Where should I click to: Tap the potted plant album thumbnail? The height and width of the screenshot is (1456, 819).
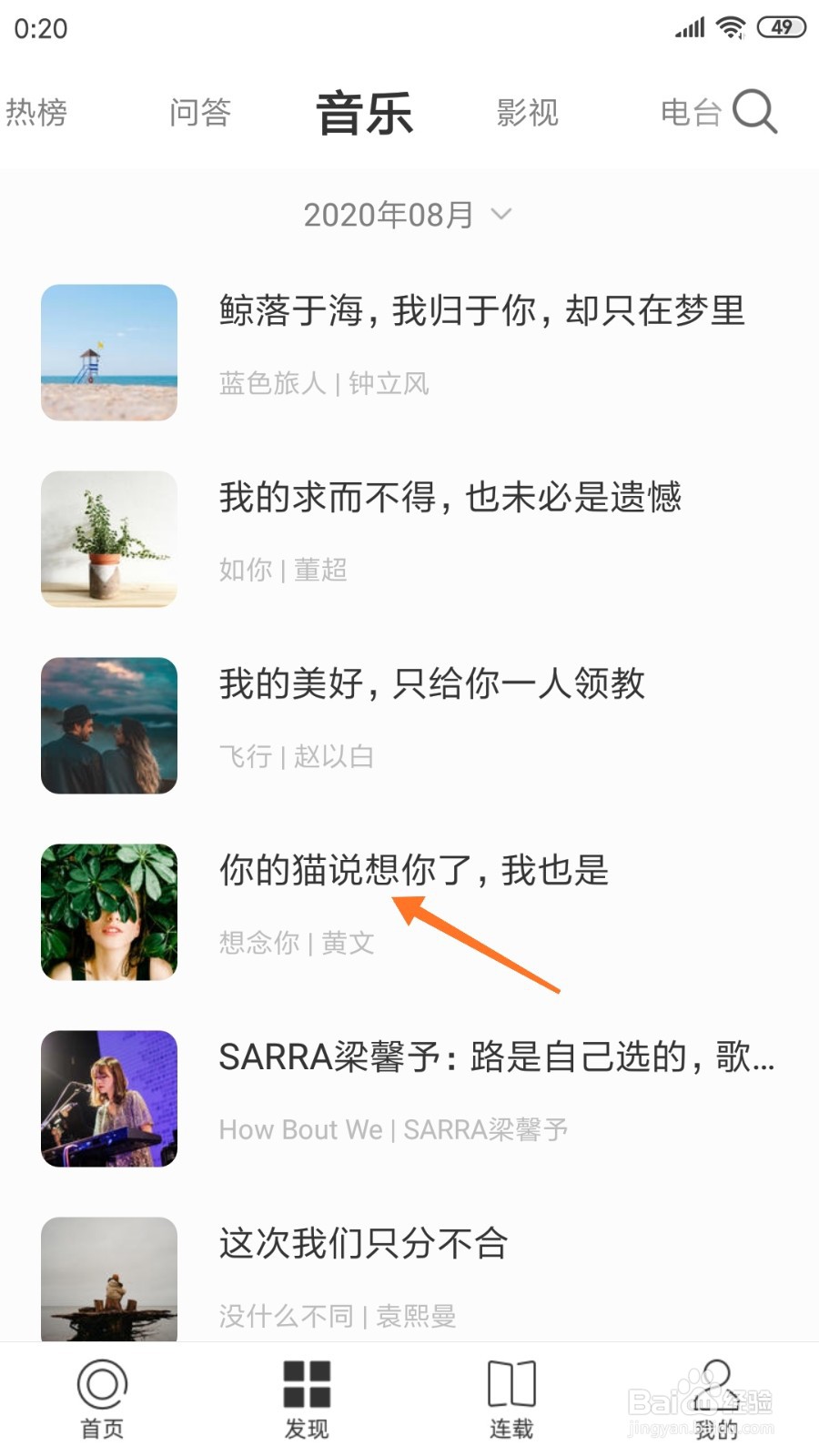point(108,539)
